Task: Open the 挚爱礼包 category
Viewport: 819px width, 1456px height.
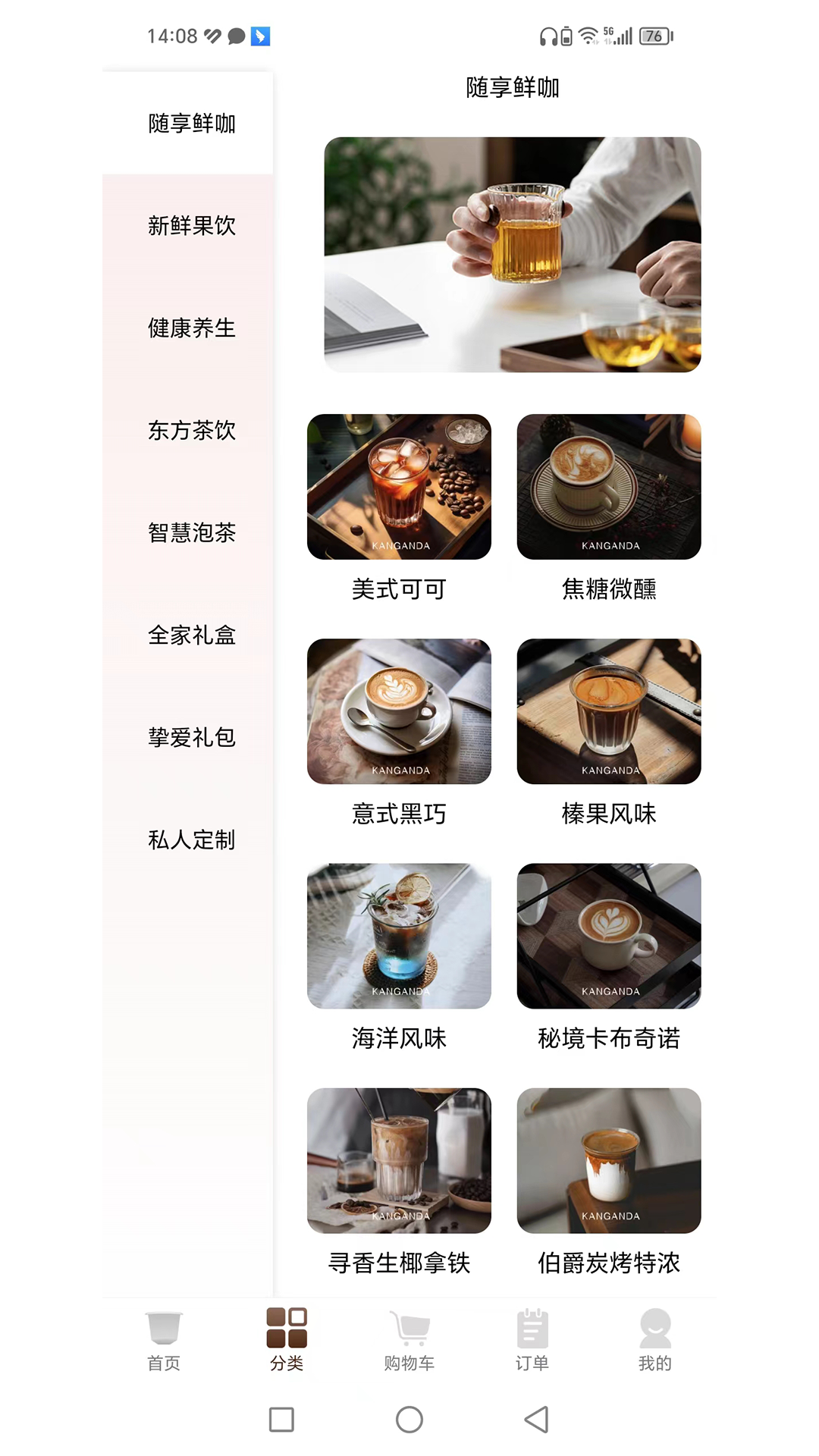Action: [x=190, y=738]
